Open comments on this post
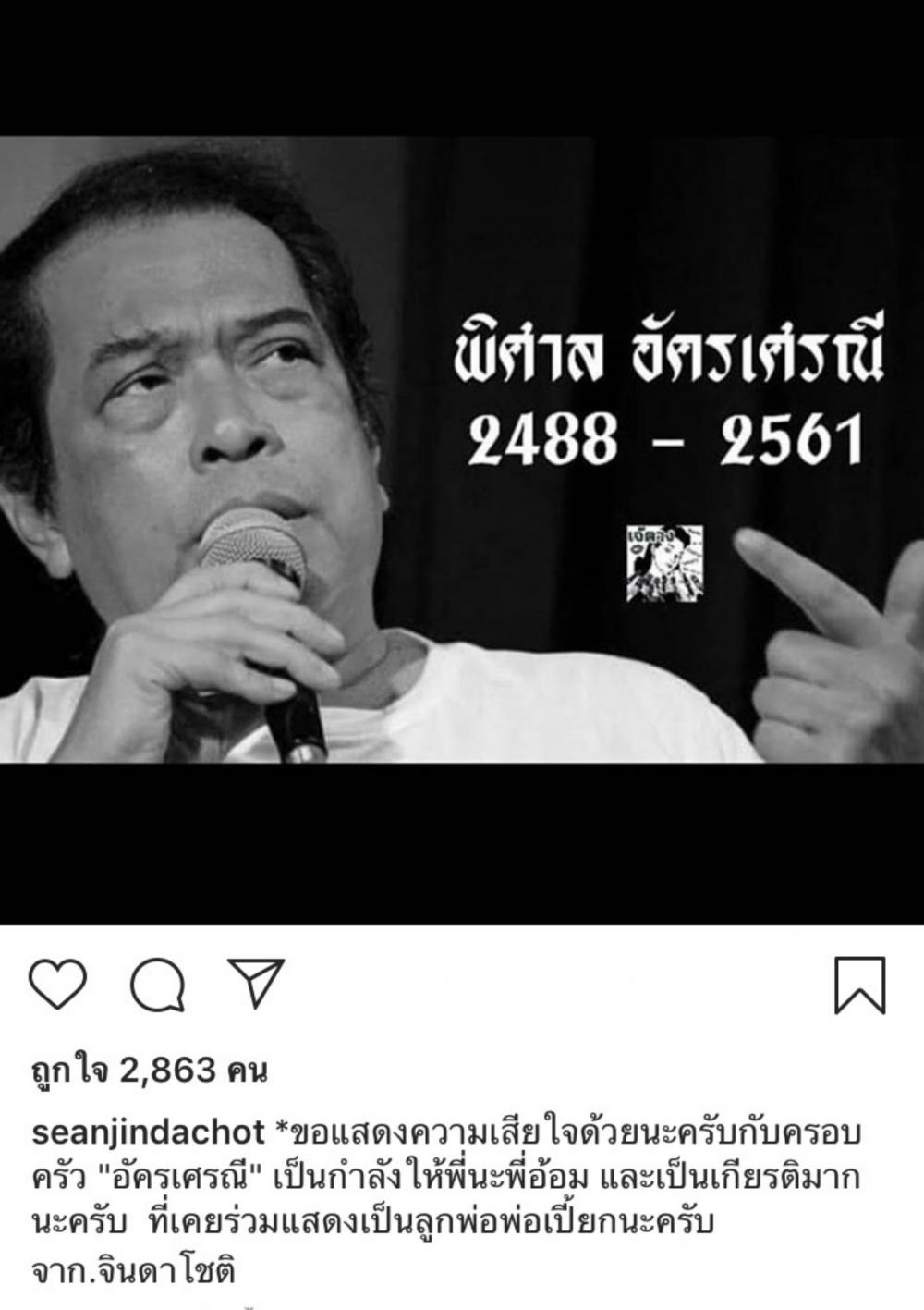The width and height of the screenshot is (924, 1310). coord(158,985)
